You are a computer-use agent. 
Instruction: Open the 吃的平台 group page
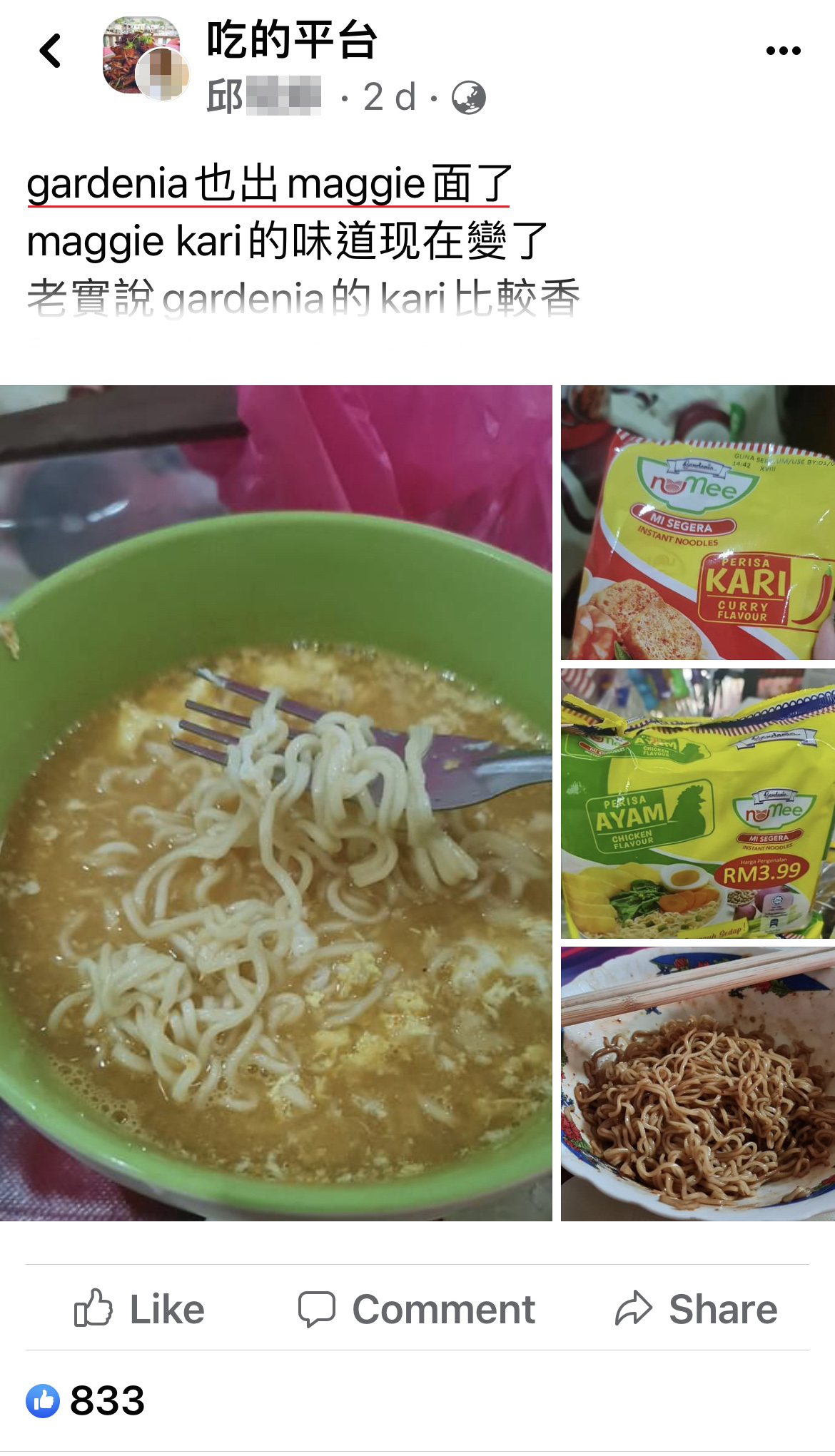tap(291, 39)
